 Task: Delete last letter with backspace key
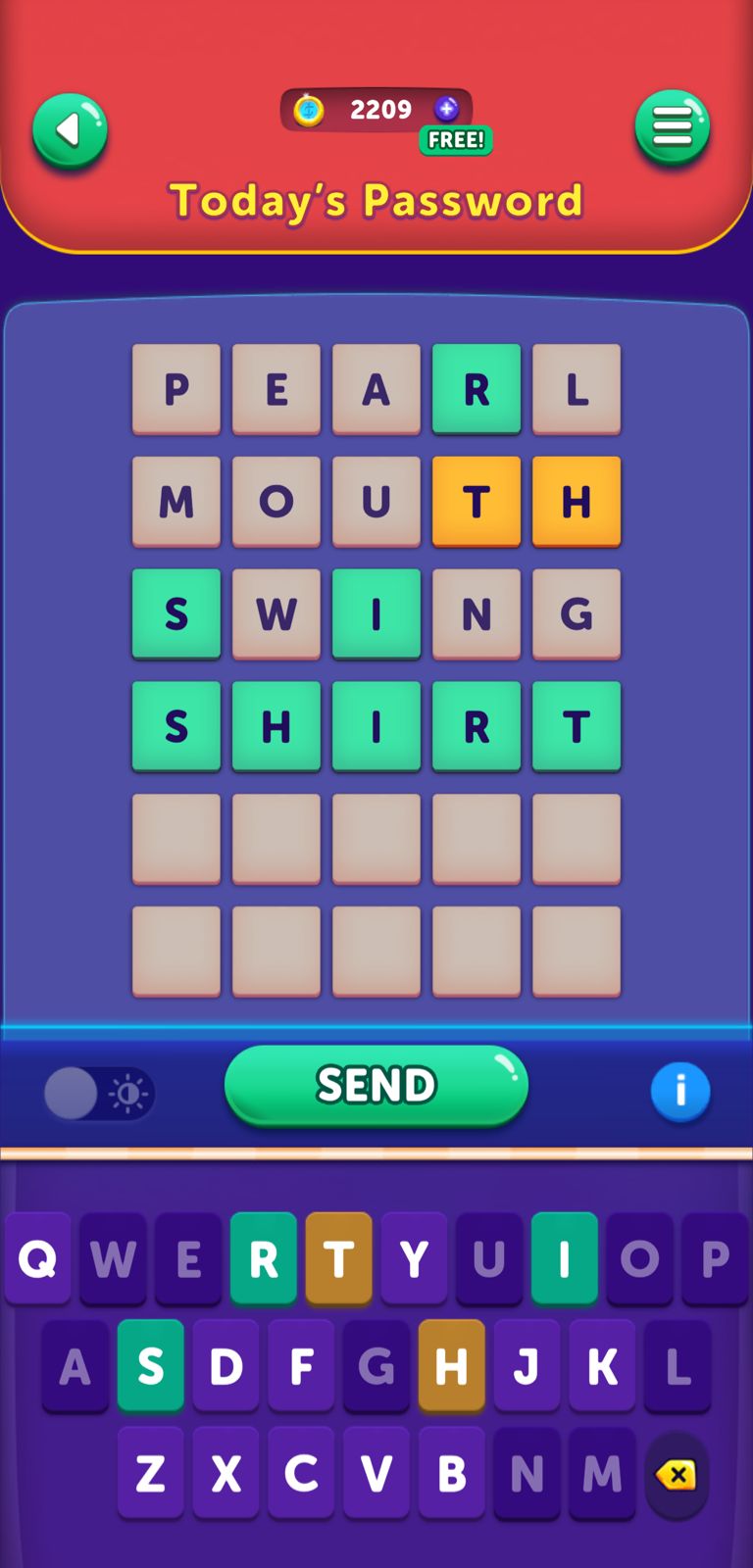point(677,1474)
